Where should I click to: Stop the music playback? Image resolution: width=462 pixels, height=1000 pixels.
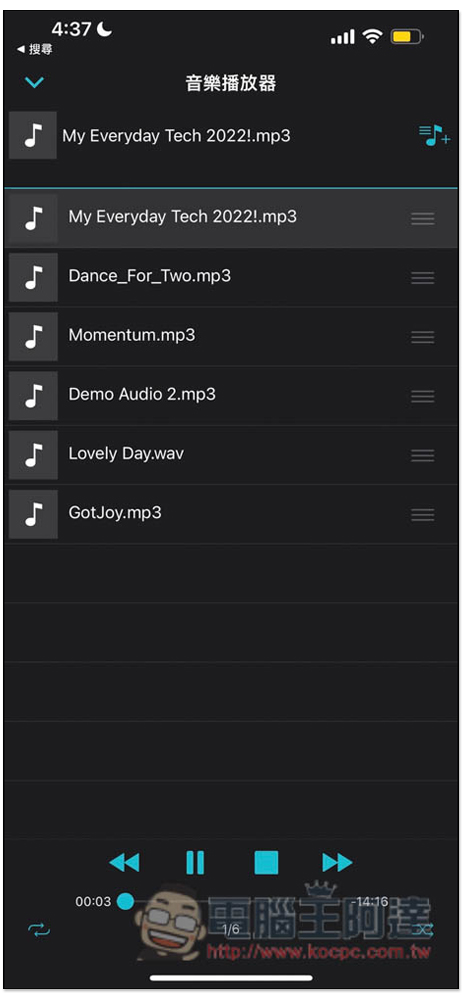click(266, 862)
